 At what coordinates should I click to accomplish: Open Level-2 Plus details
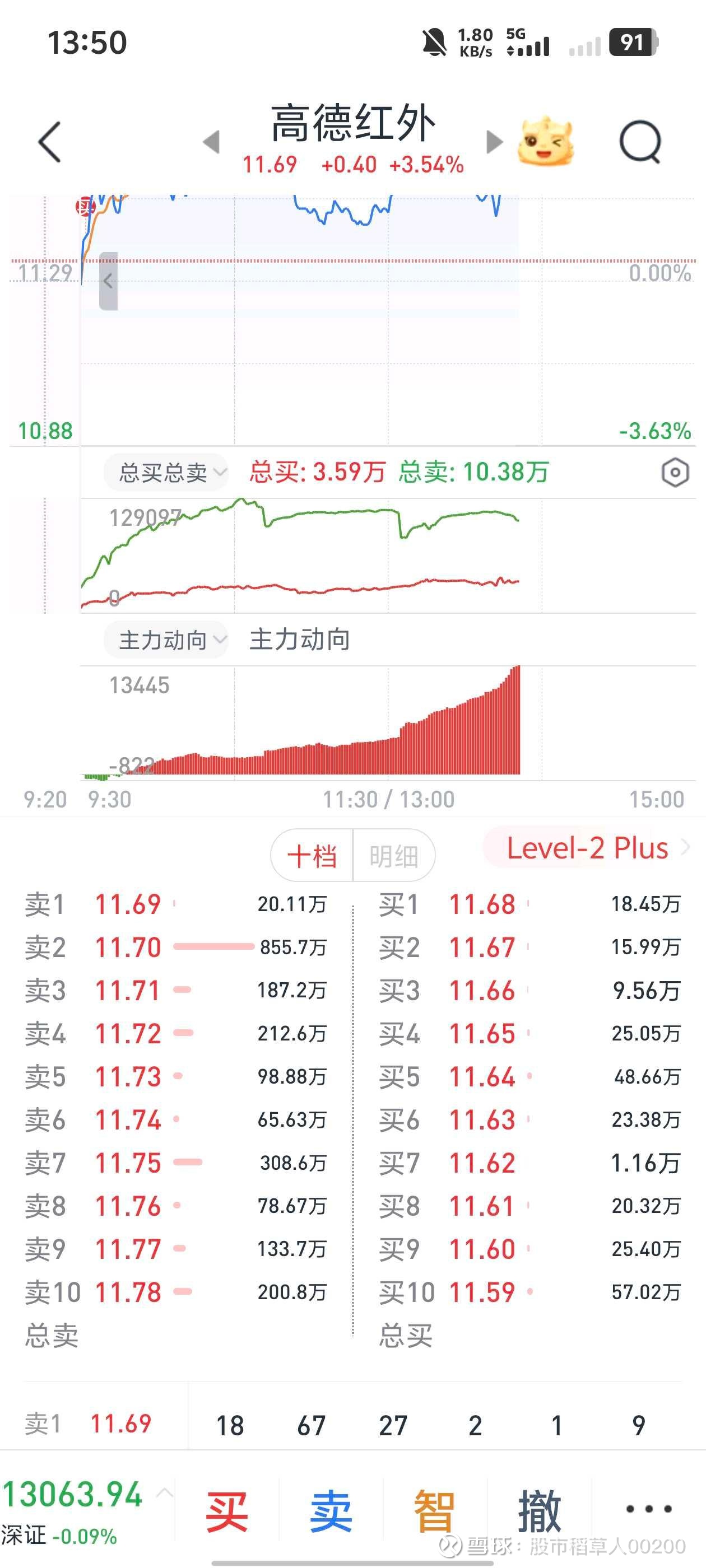pyautogui.click(x=589, y=848)
